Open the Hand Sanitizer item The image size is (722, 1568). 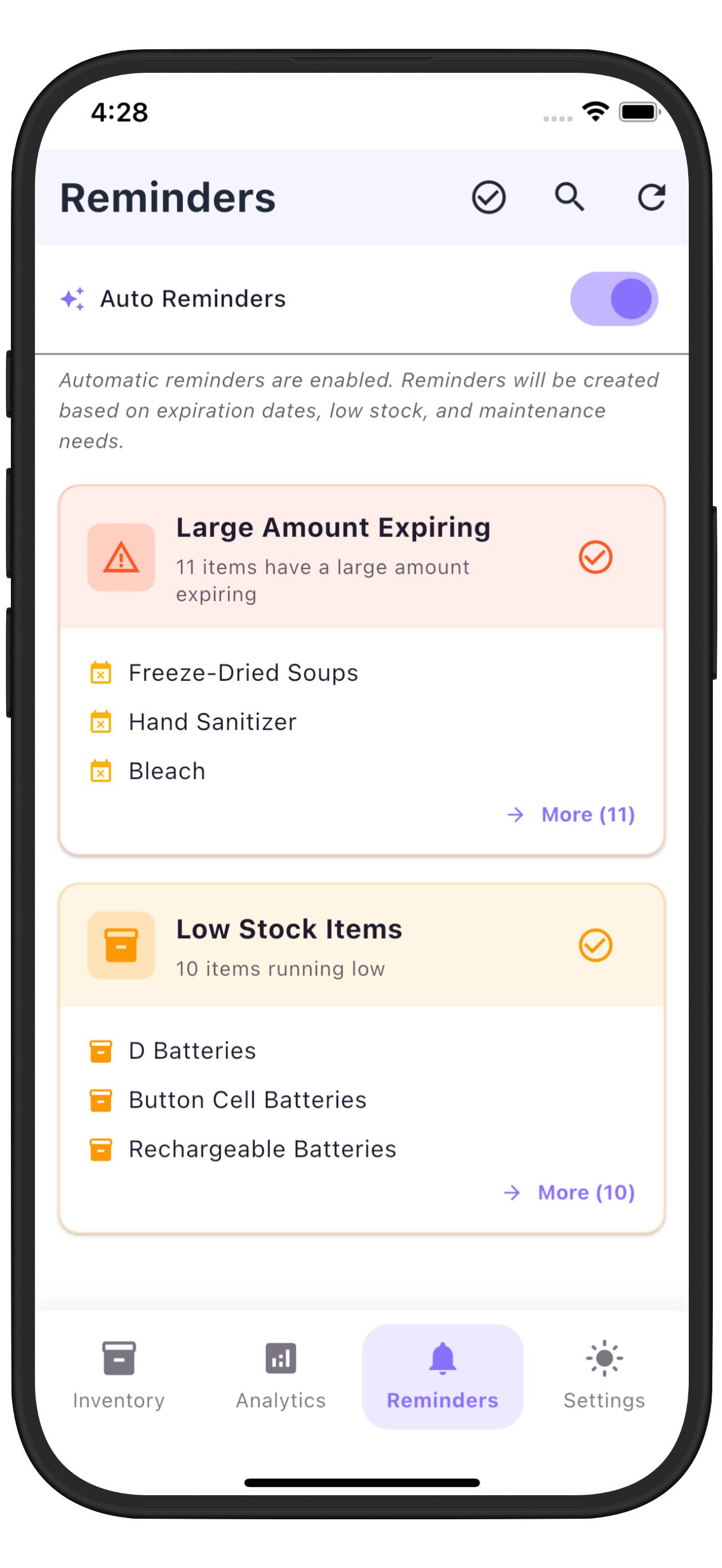coord(212,722)
